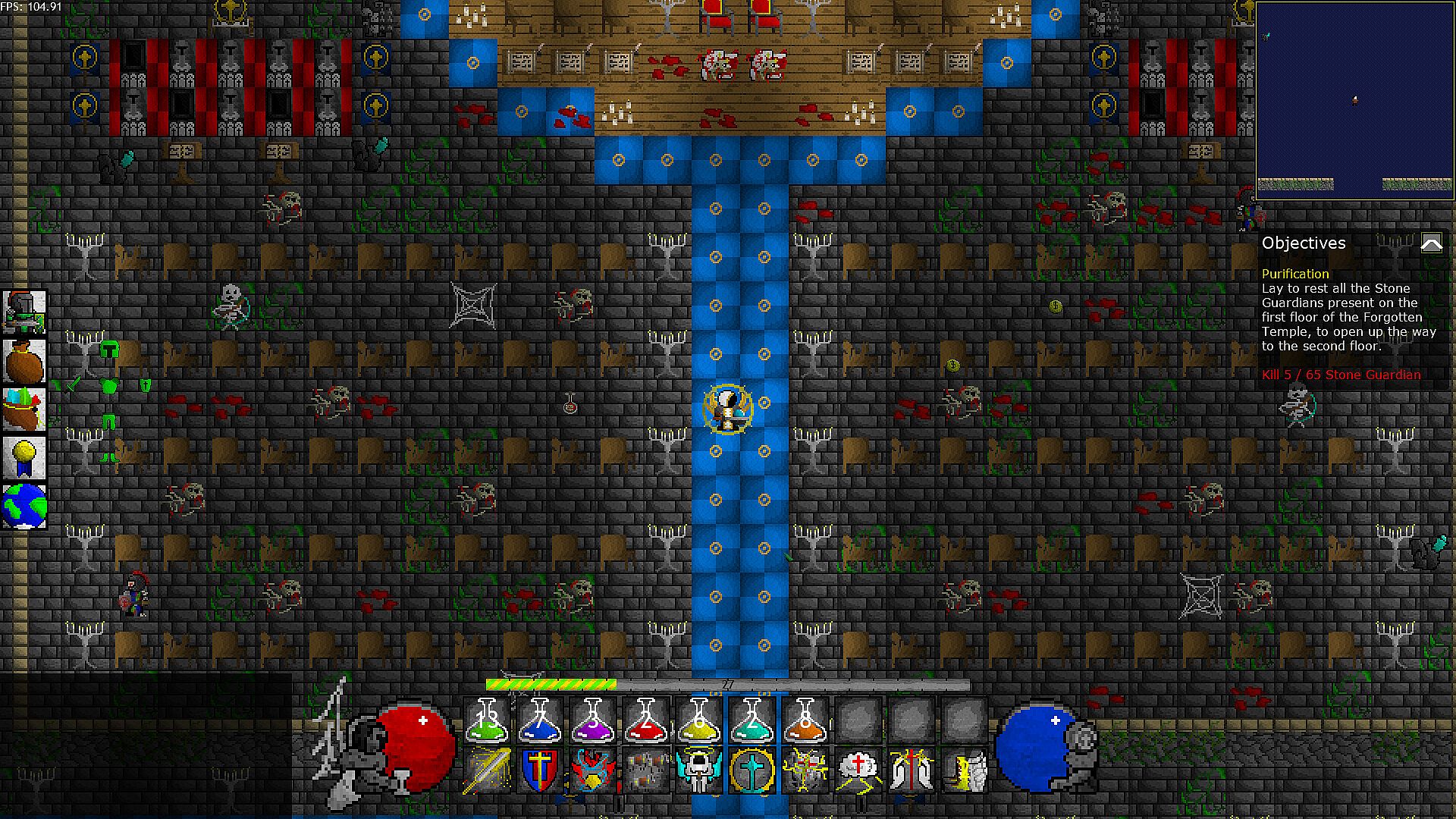The image size is (1456, 819).
Task: Use the green potion slot
Action: coord(487,721)
